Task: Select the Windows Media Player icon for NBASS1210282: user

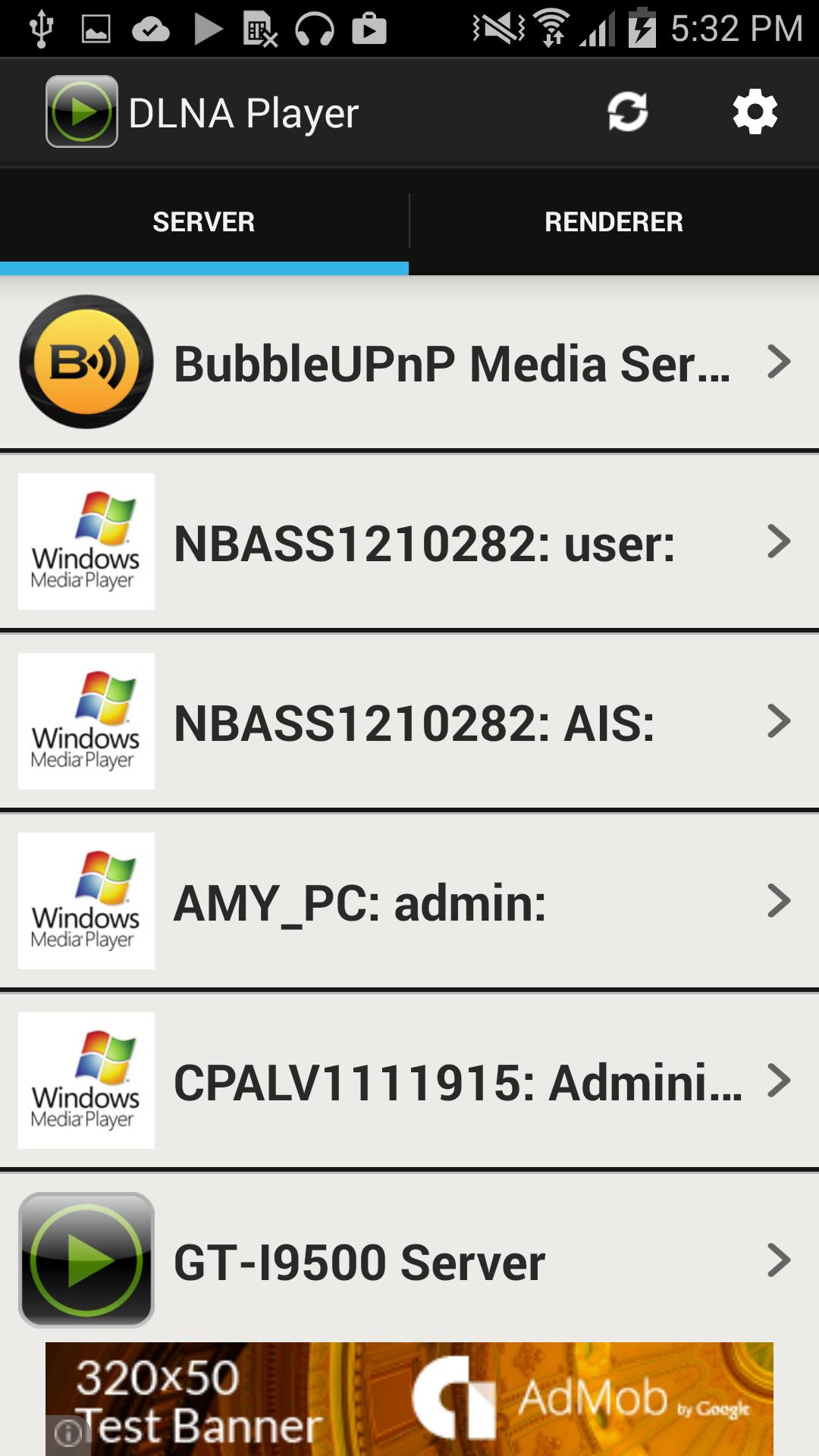Action: click(86, 541)
